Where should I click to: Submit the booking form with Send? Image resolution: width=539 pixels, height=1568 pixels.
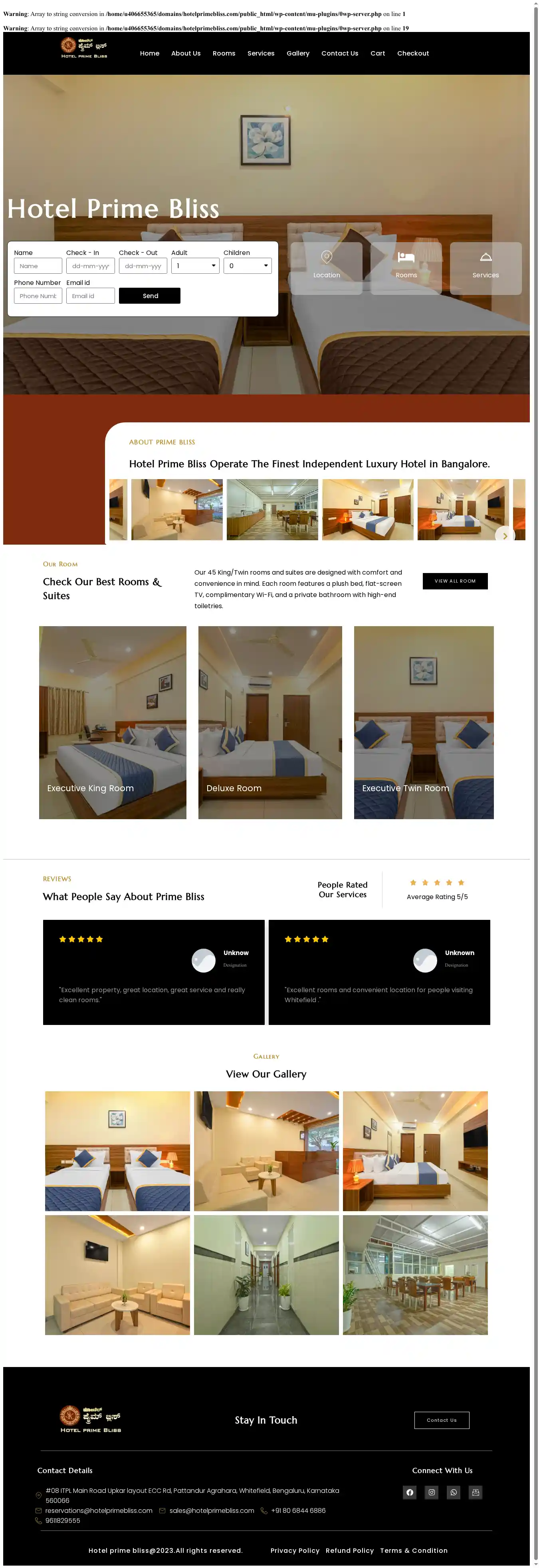coord(150,296)
